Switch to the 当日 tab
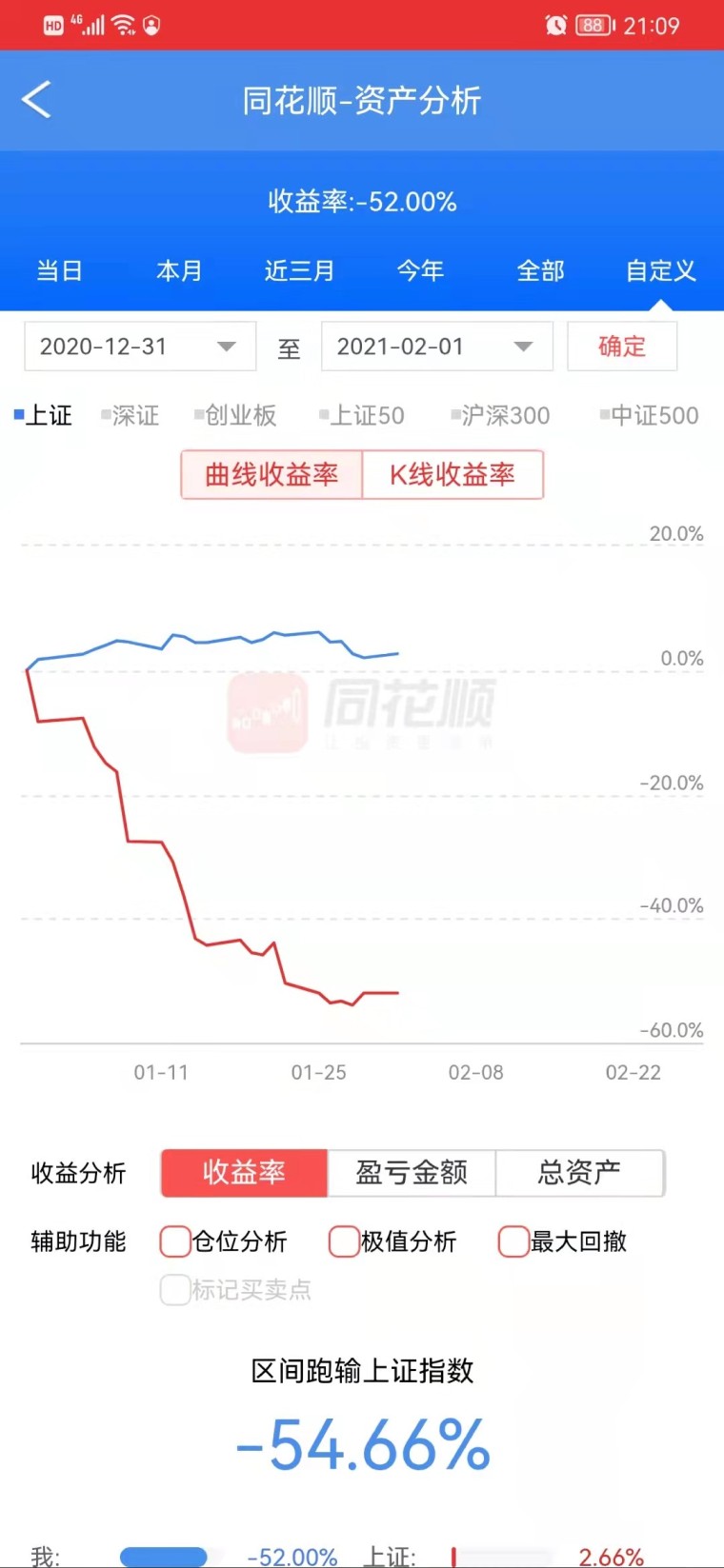The width and height of the screenshot is (724, 1568). [59, 271]
